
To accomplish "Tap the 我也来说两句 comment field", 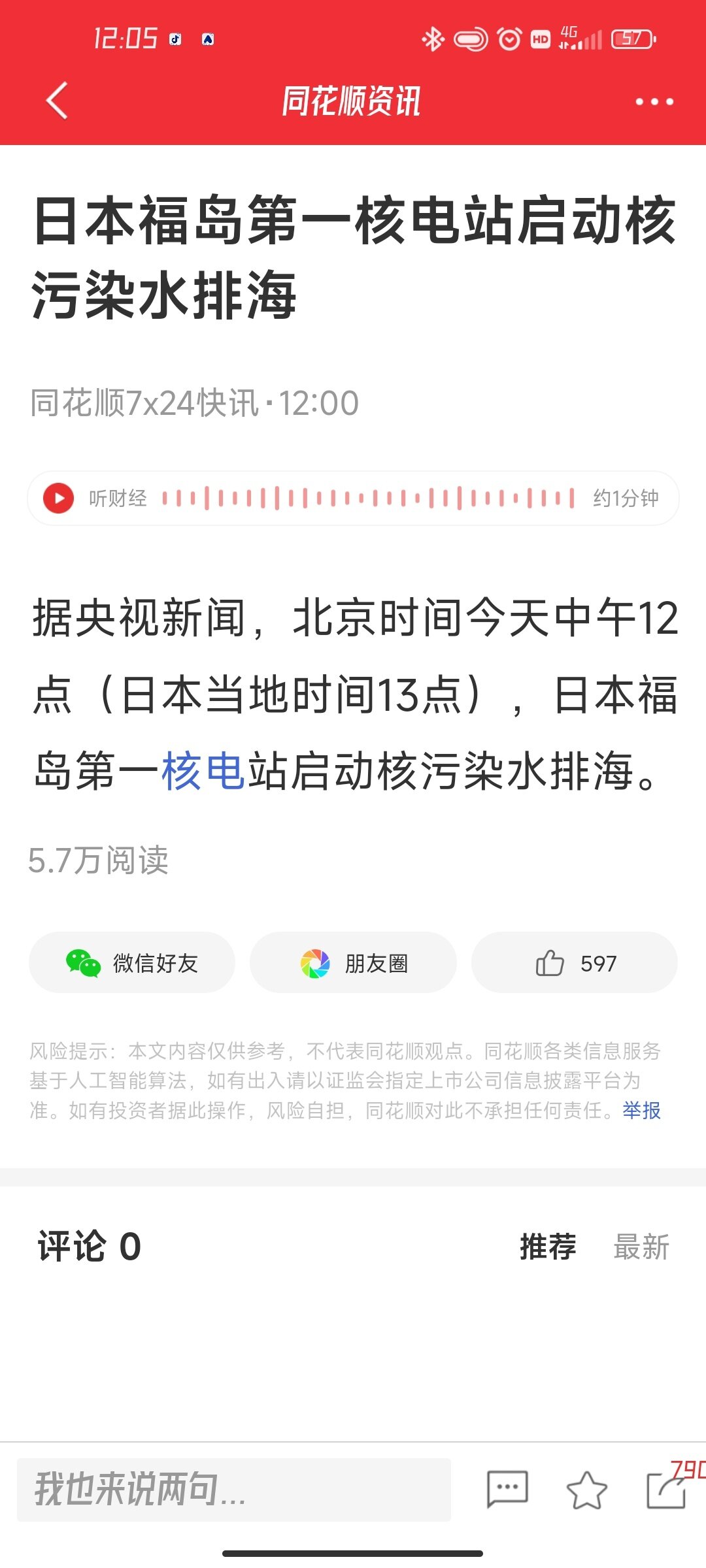I will [234, 1490].
